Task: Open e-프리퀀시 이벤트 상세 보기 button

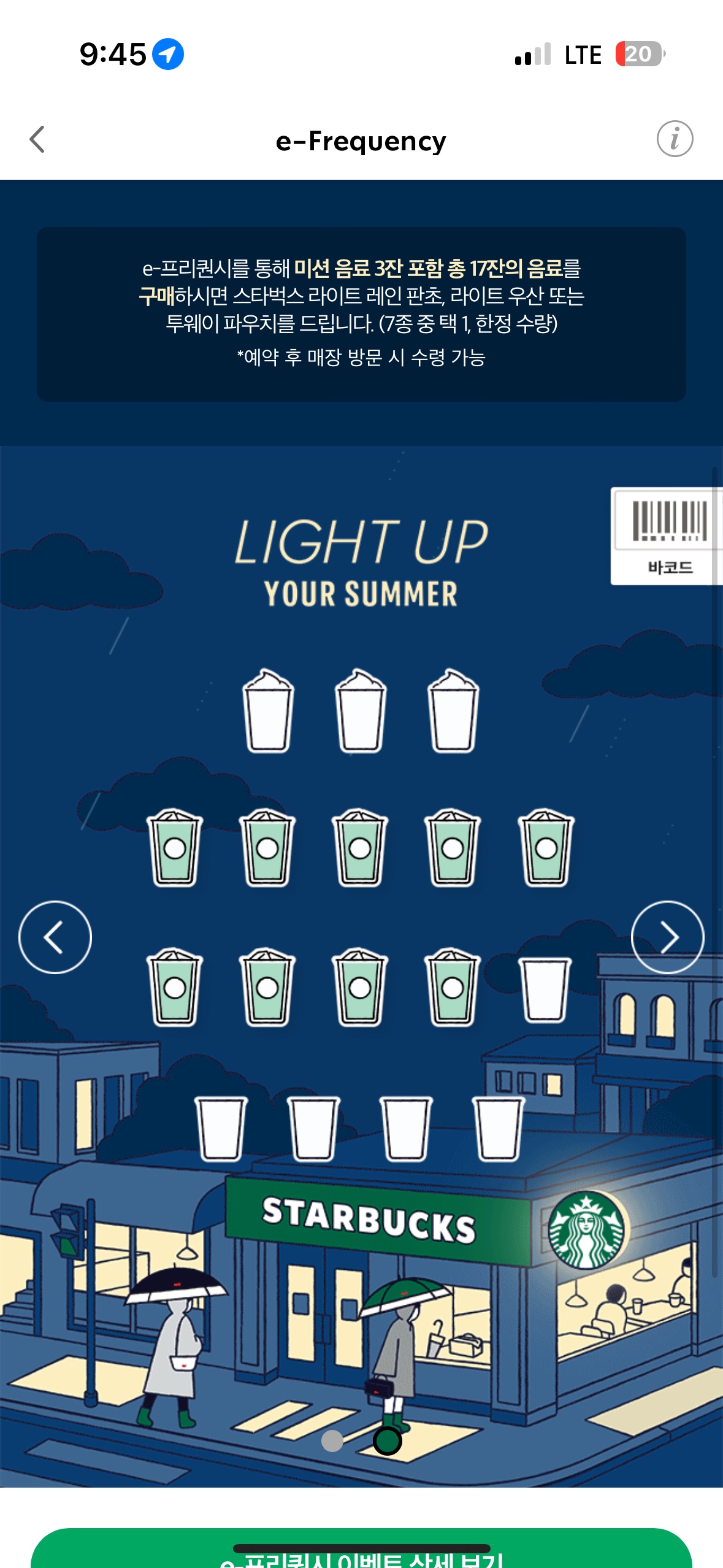Action: pyautogui.click(x=362, y=1553)
